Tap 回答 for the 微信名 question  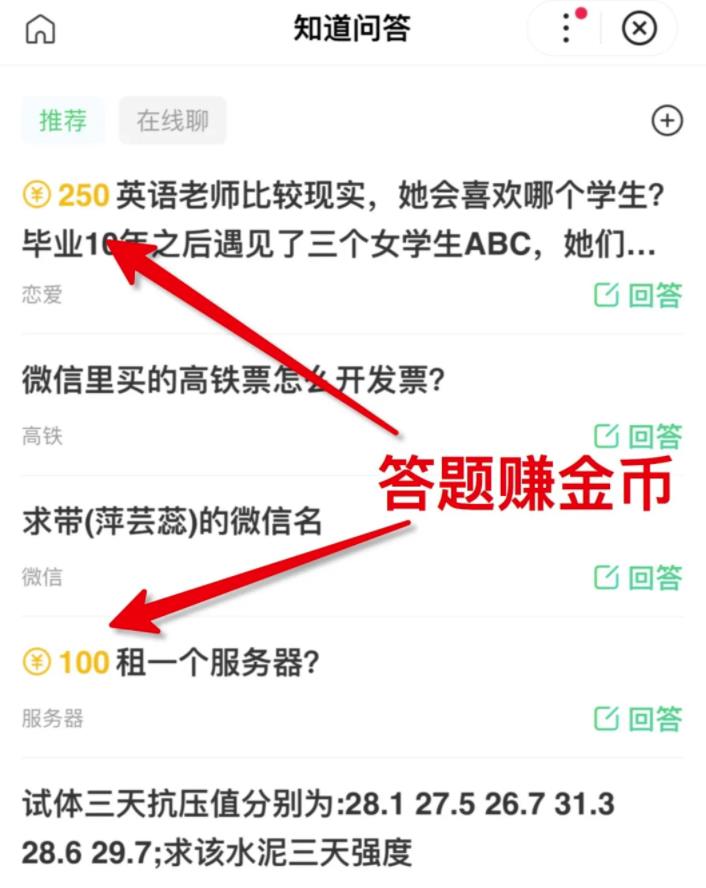[638, 577]
